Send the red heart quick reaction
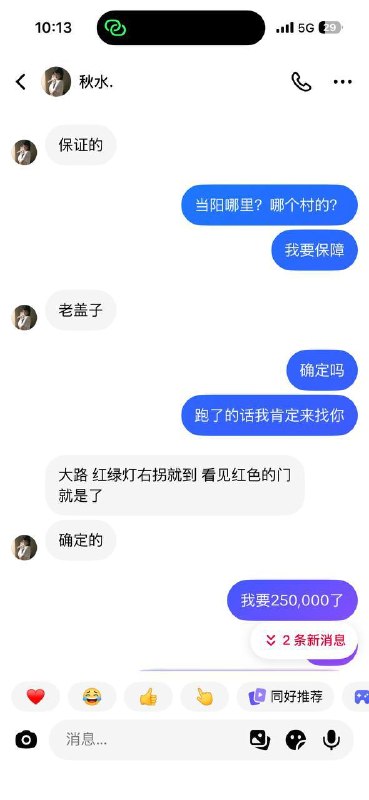Image resolution: width=369 pixels, height=800 pixels. pos(36,696)
